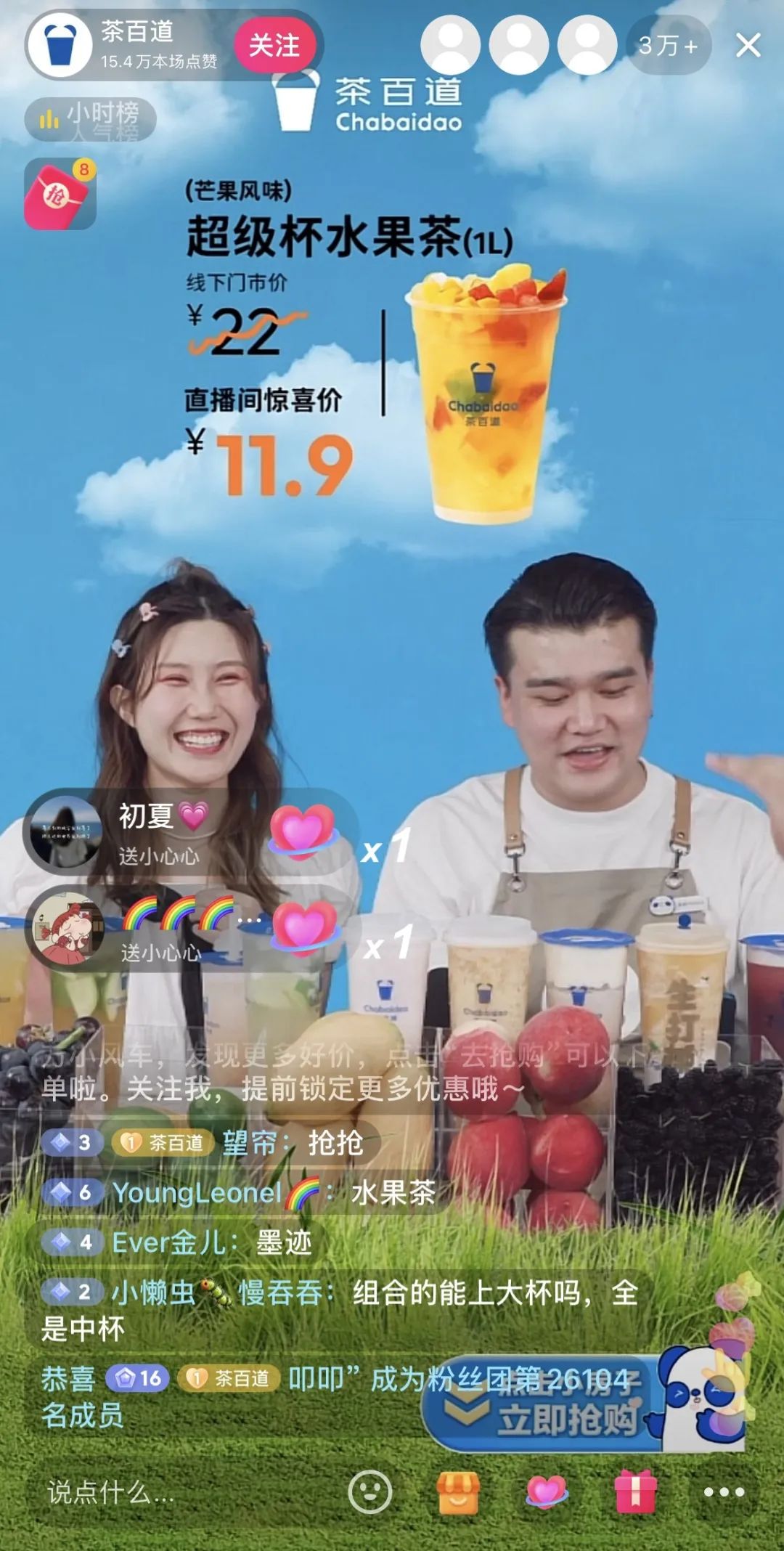This screenshot has height=1551, width=784.
Task: Open YoungLeonel's comment
Action: click(240, 1192)
